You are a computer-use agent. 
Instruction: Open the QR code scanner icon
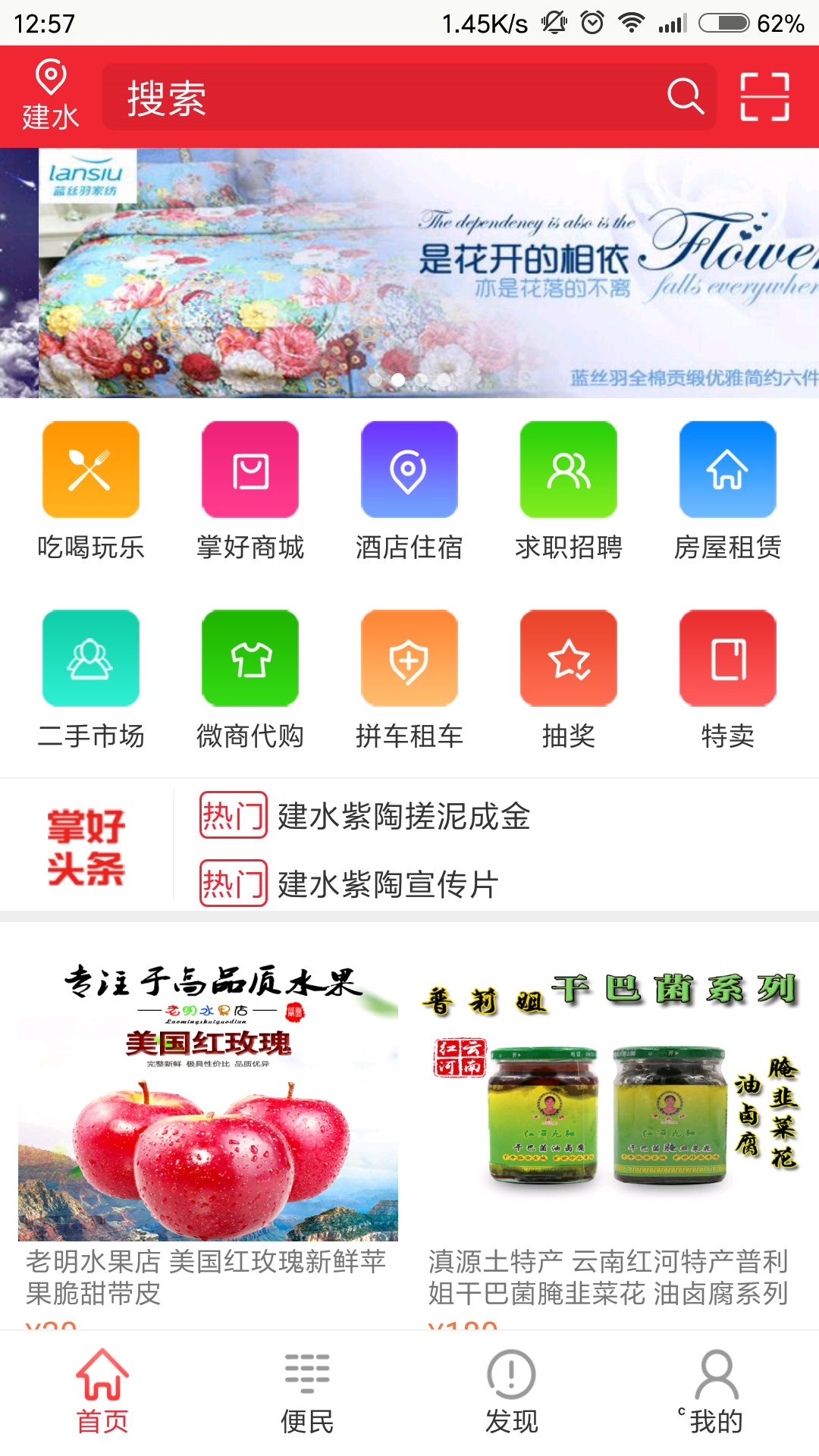764,97
